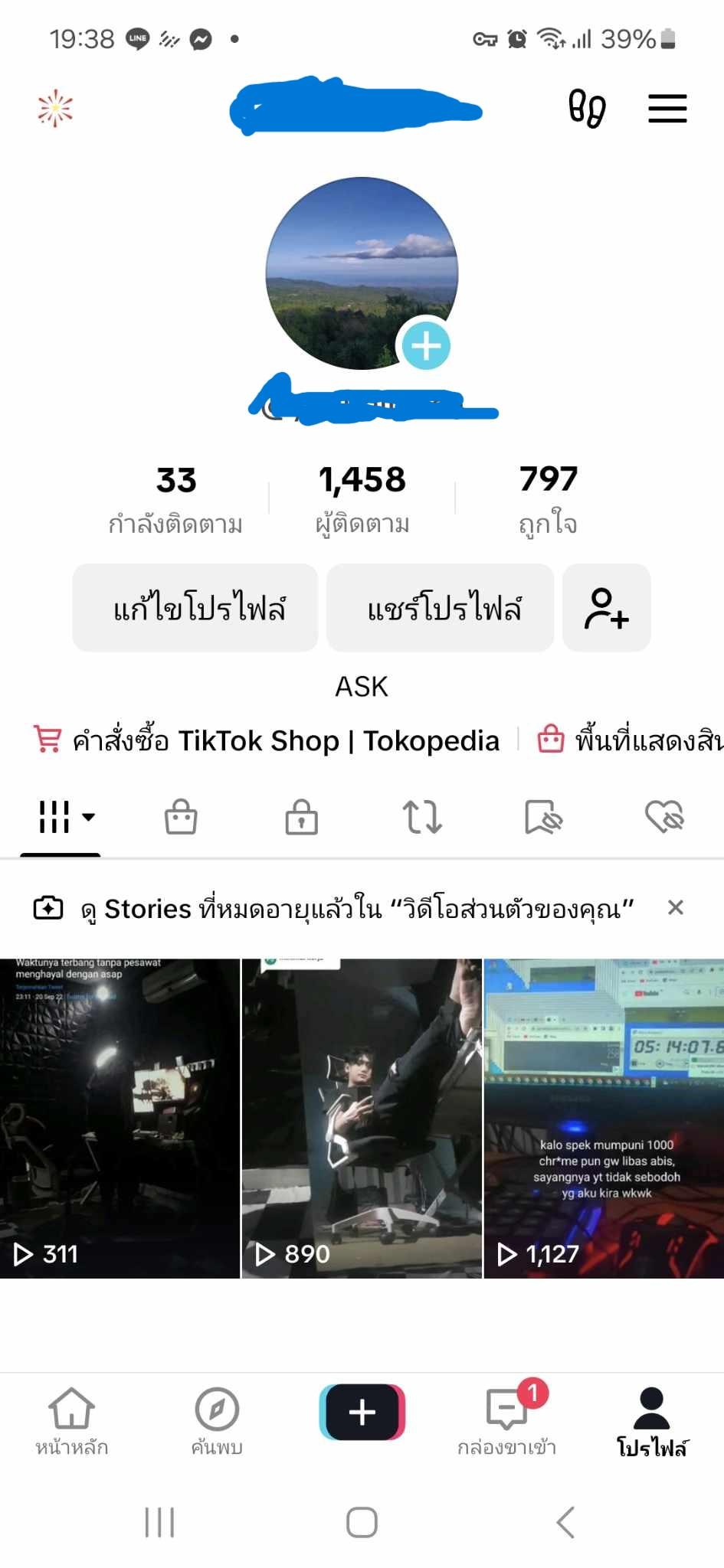
Task: Open the กล่องขาเข้า inbox tab
Action: coord(507,1422)
